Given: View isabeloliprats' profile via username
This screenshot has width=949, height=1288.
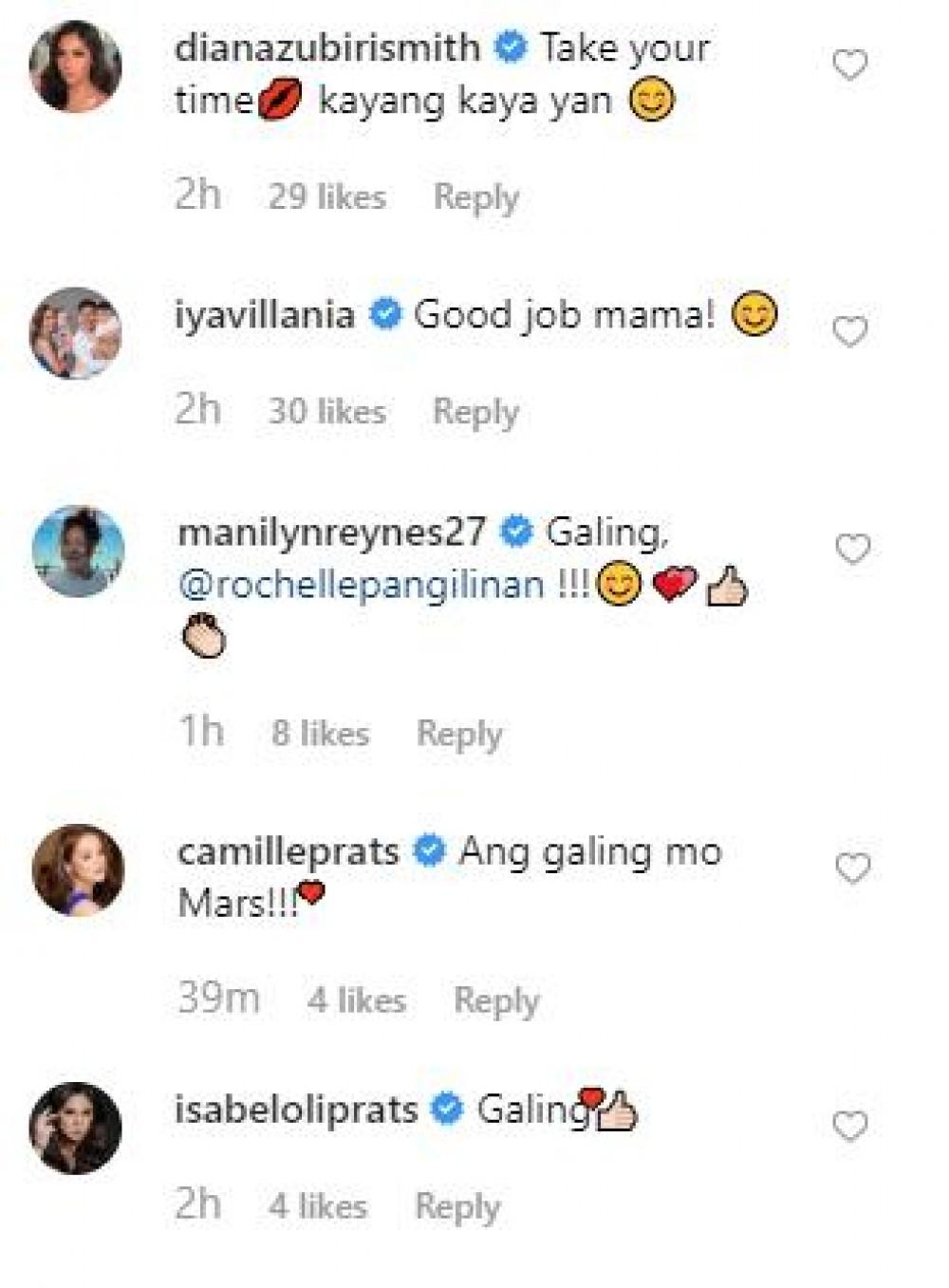Looking at the screenshot, I should click(296, 1109).
